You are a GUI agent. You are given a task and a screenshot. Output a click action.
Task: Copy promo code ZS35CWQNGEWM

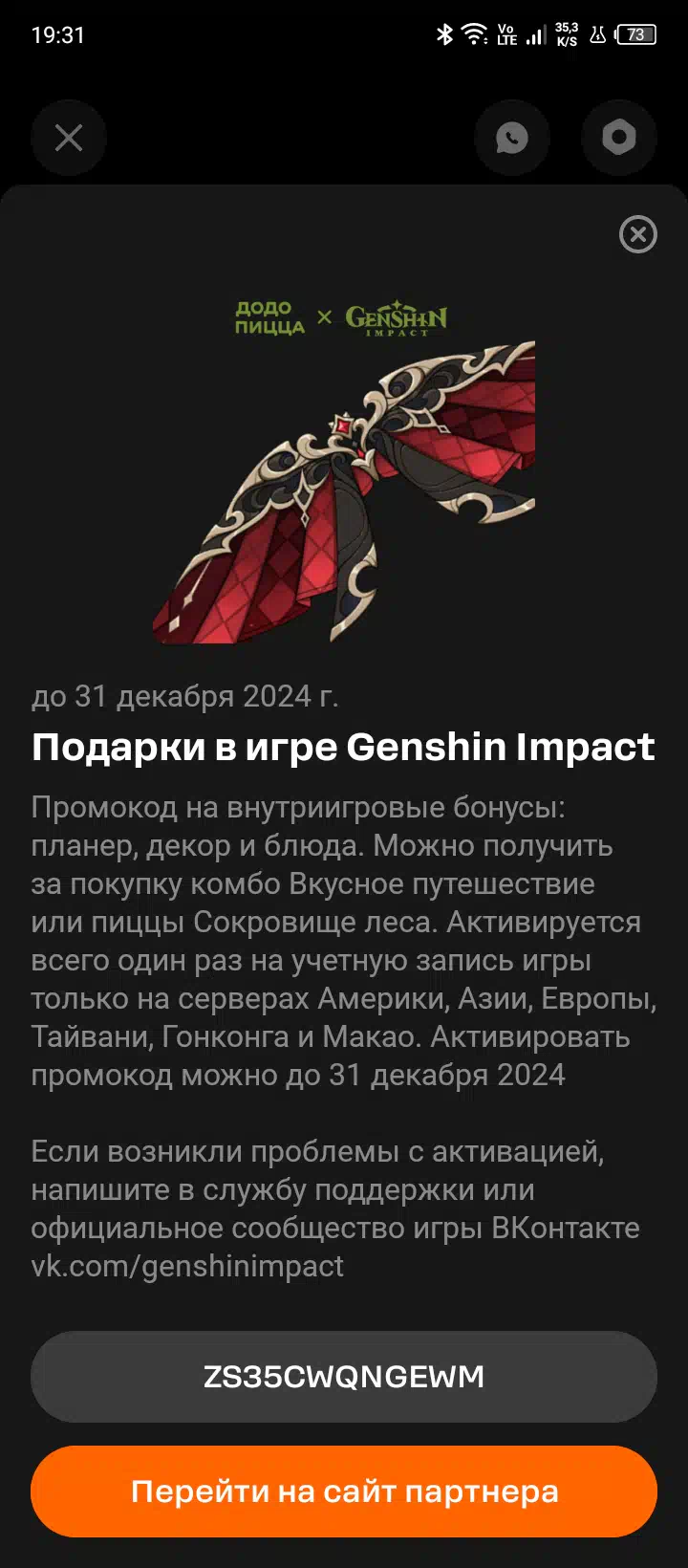(344, 1377)
